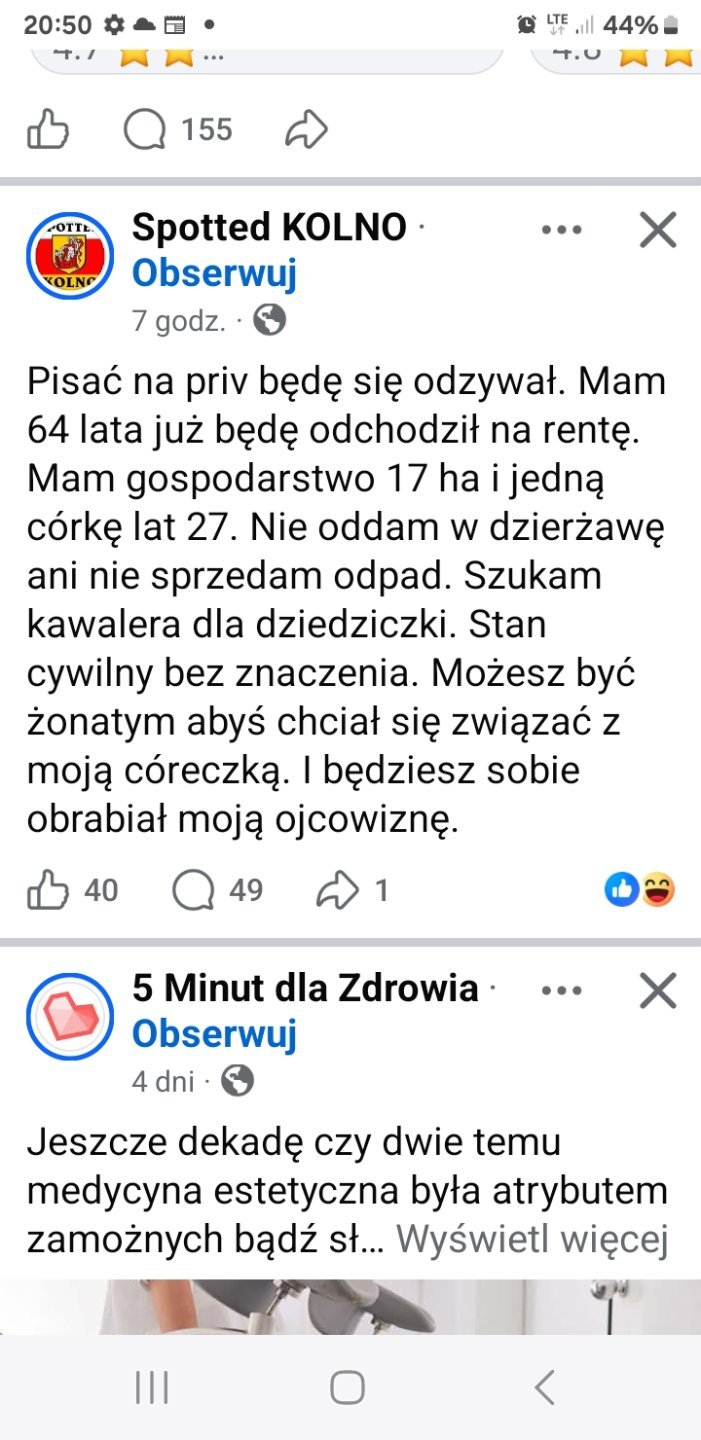Screen dimensions: 701x1440
Task: Open recent apps from navigation bar
Action: point(152,1387)
